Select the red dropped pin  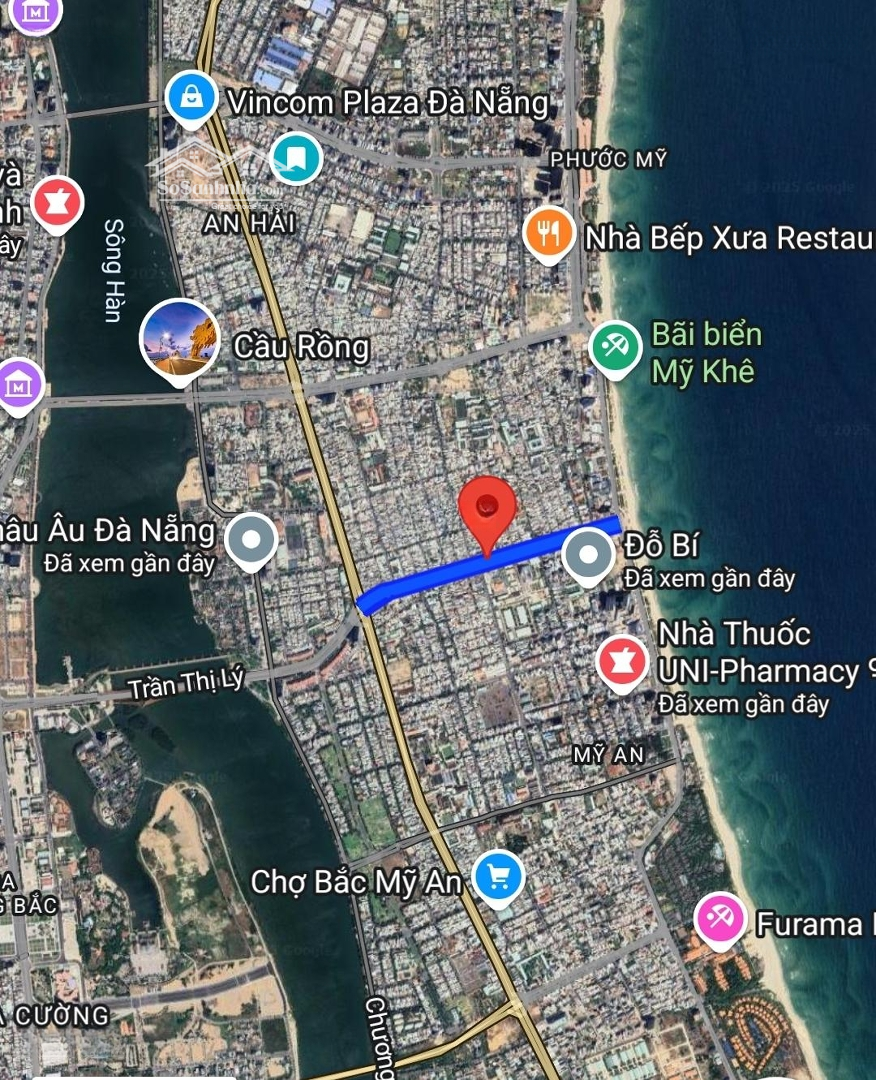click(487, 510)
